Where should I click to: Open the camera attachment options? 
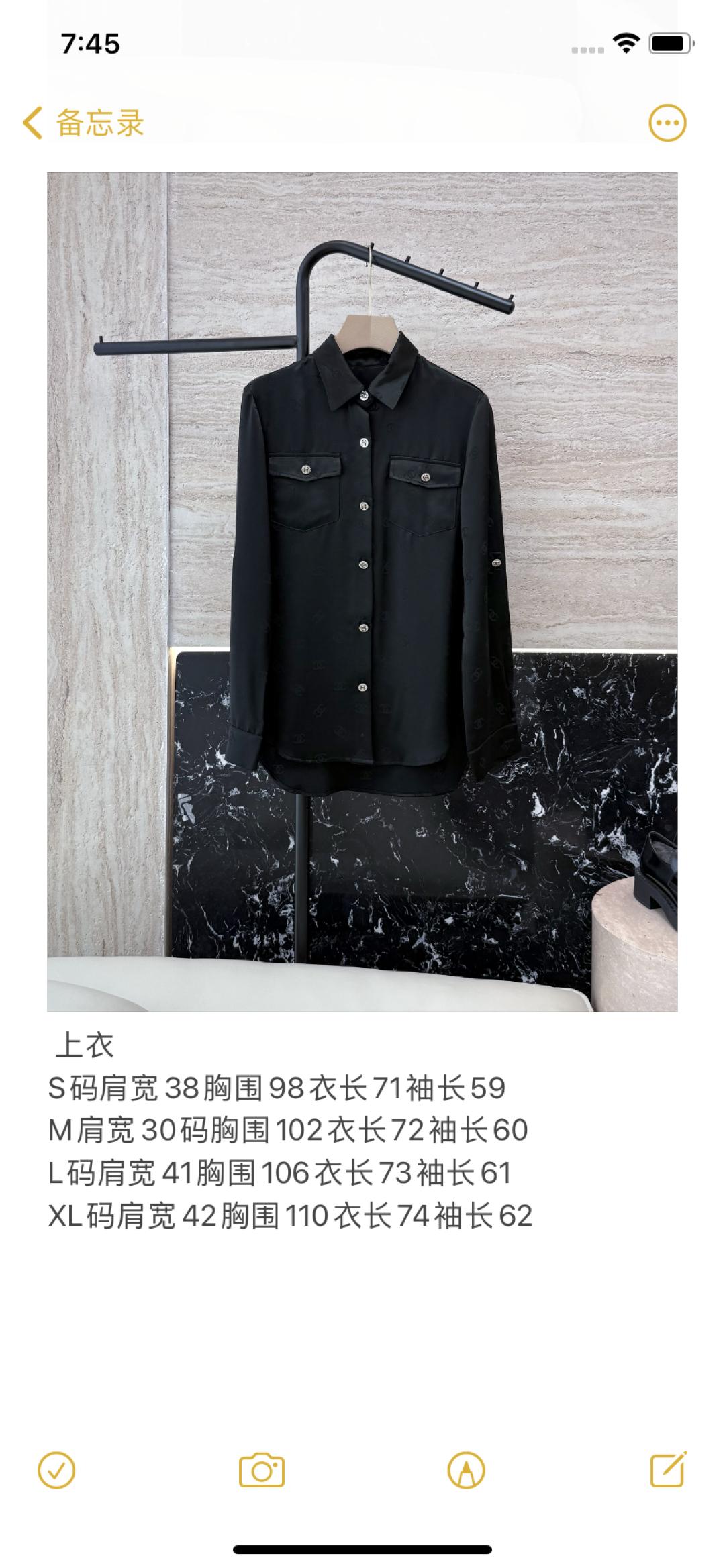pos(262,1471)
